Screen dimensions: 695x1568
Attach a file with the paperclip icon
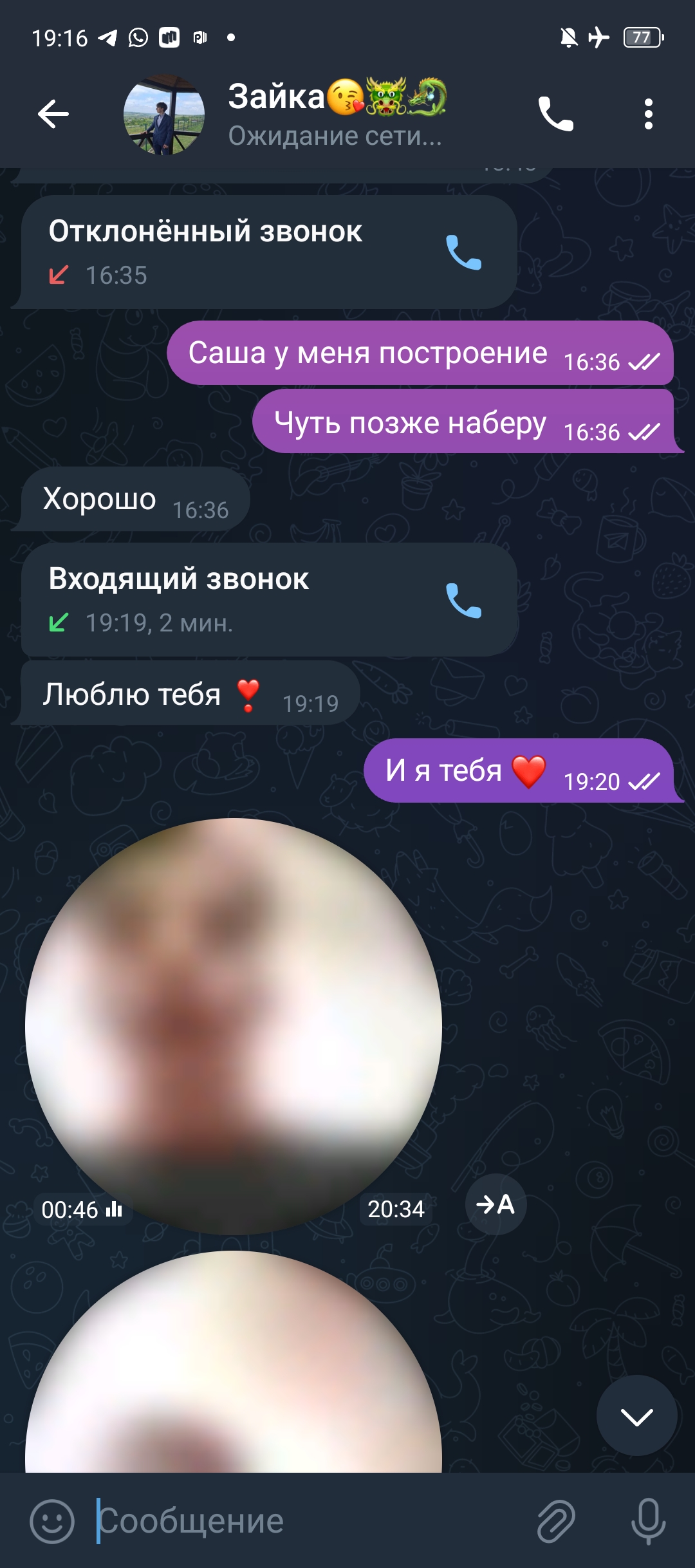click(x=556, y=1521)
